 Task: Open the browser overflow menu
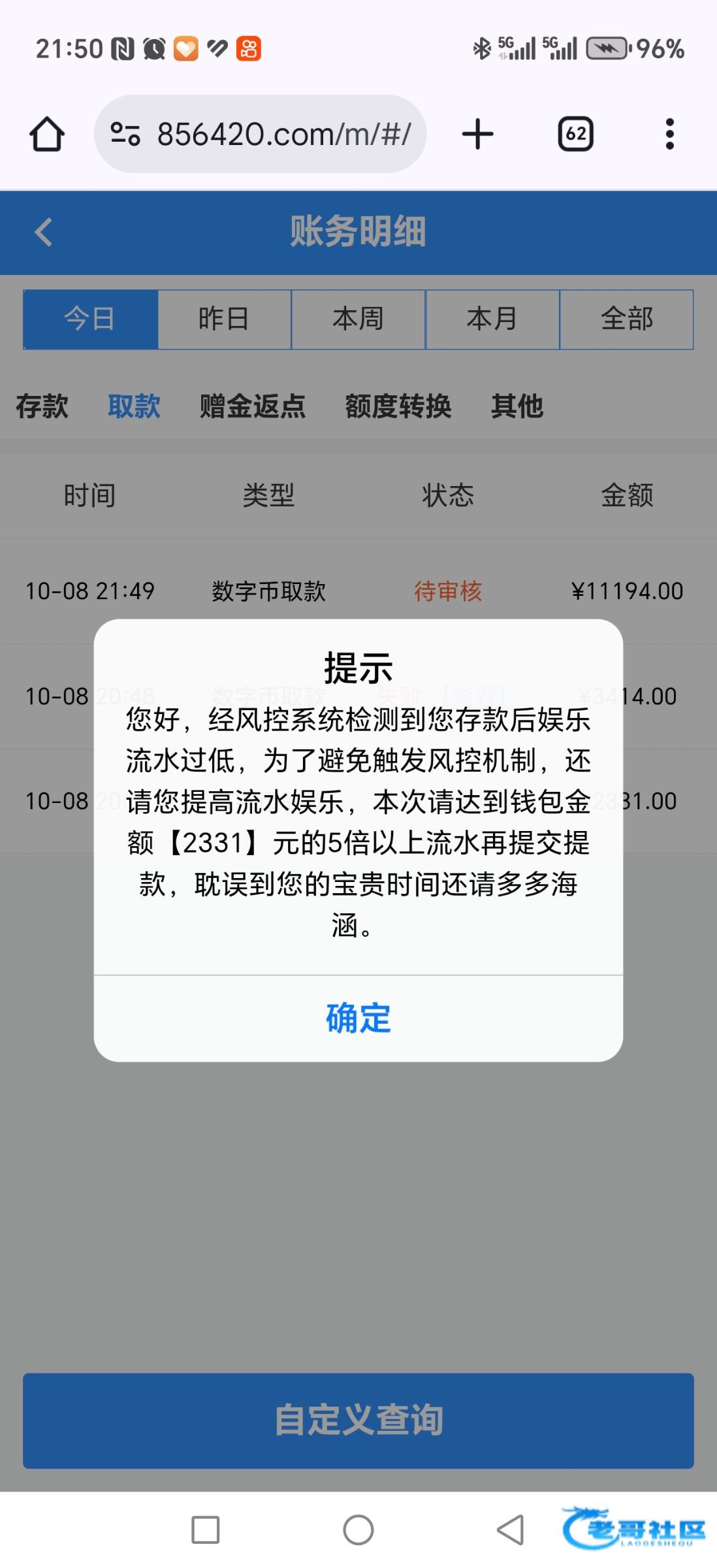[669, 134]
